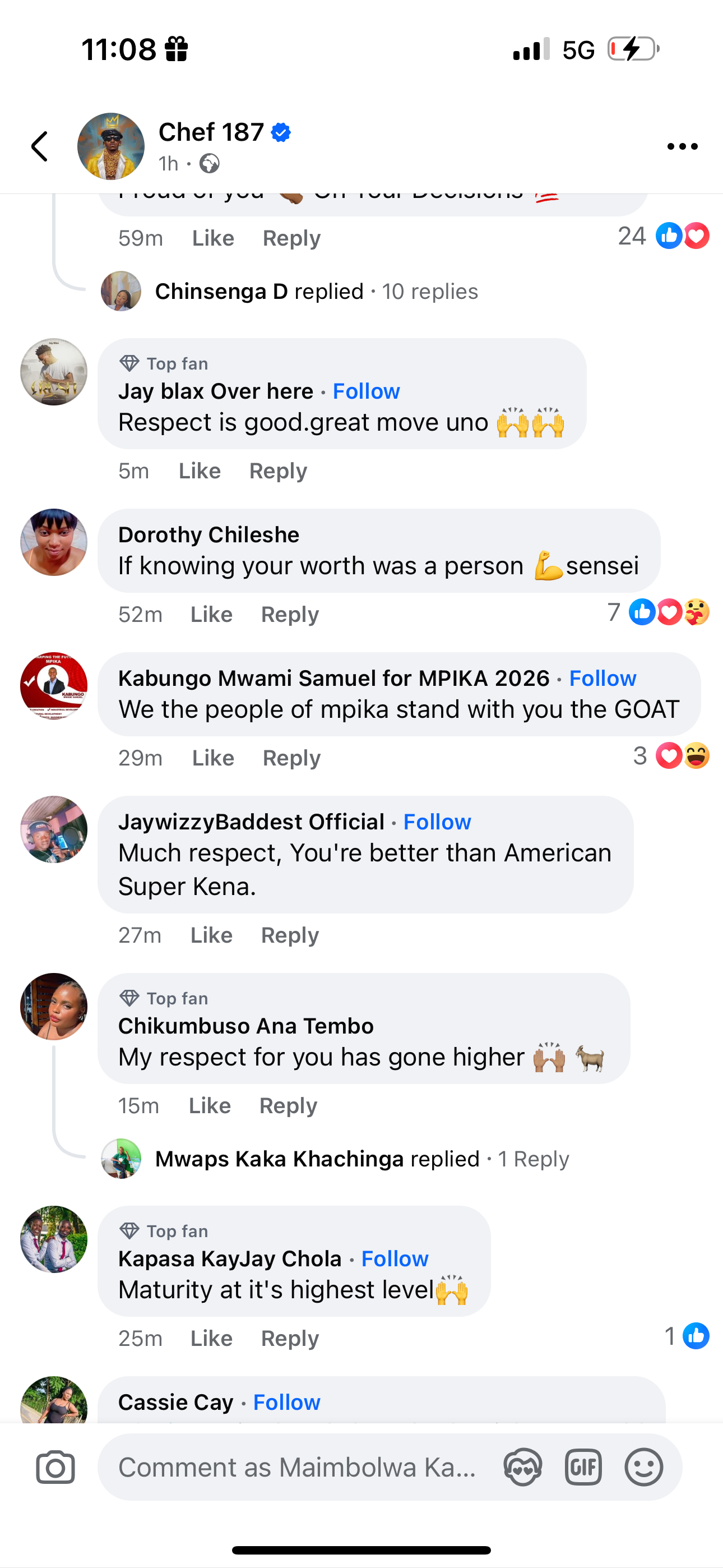Follow Cassie Cay
Screen dimensions: 723x1568
286,1403
